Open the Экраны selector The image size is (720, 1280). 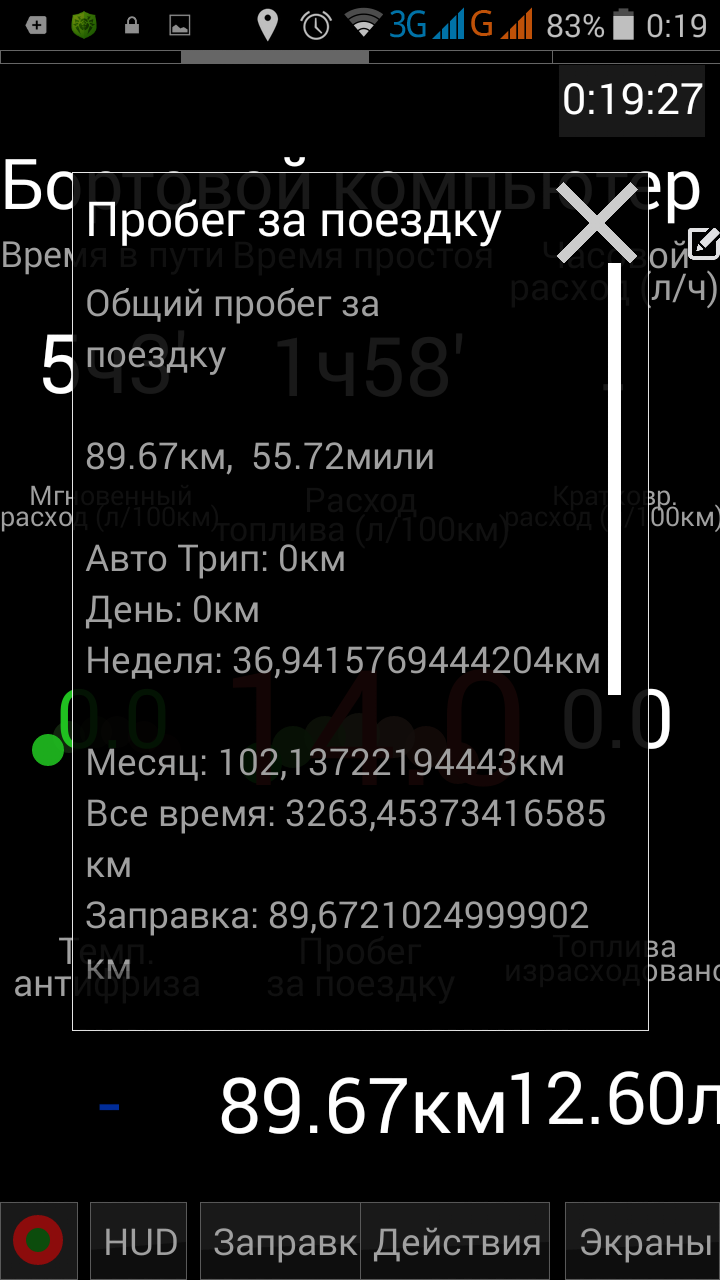[643, 1241]
